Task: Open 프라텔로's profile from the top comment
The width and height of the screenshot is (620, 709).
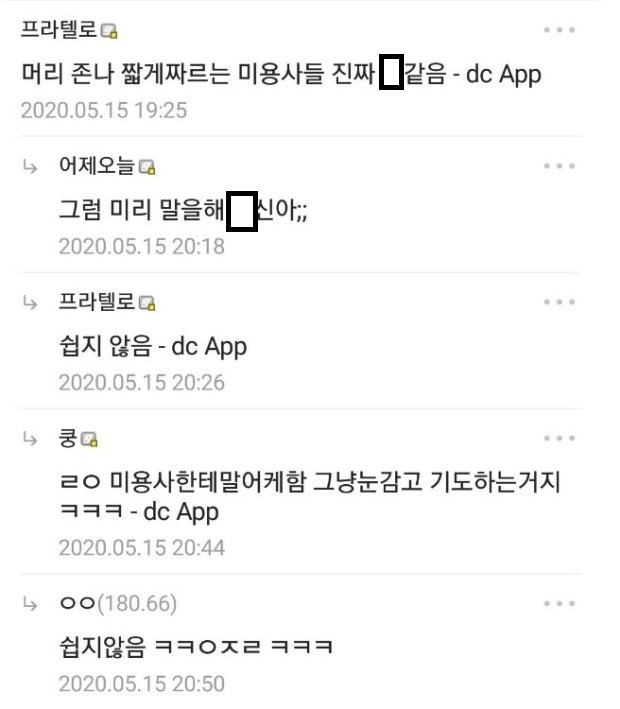Action: pos(60,30)
